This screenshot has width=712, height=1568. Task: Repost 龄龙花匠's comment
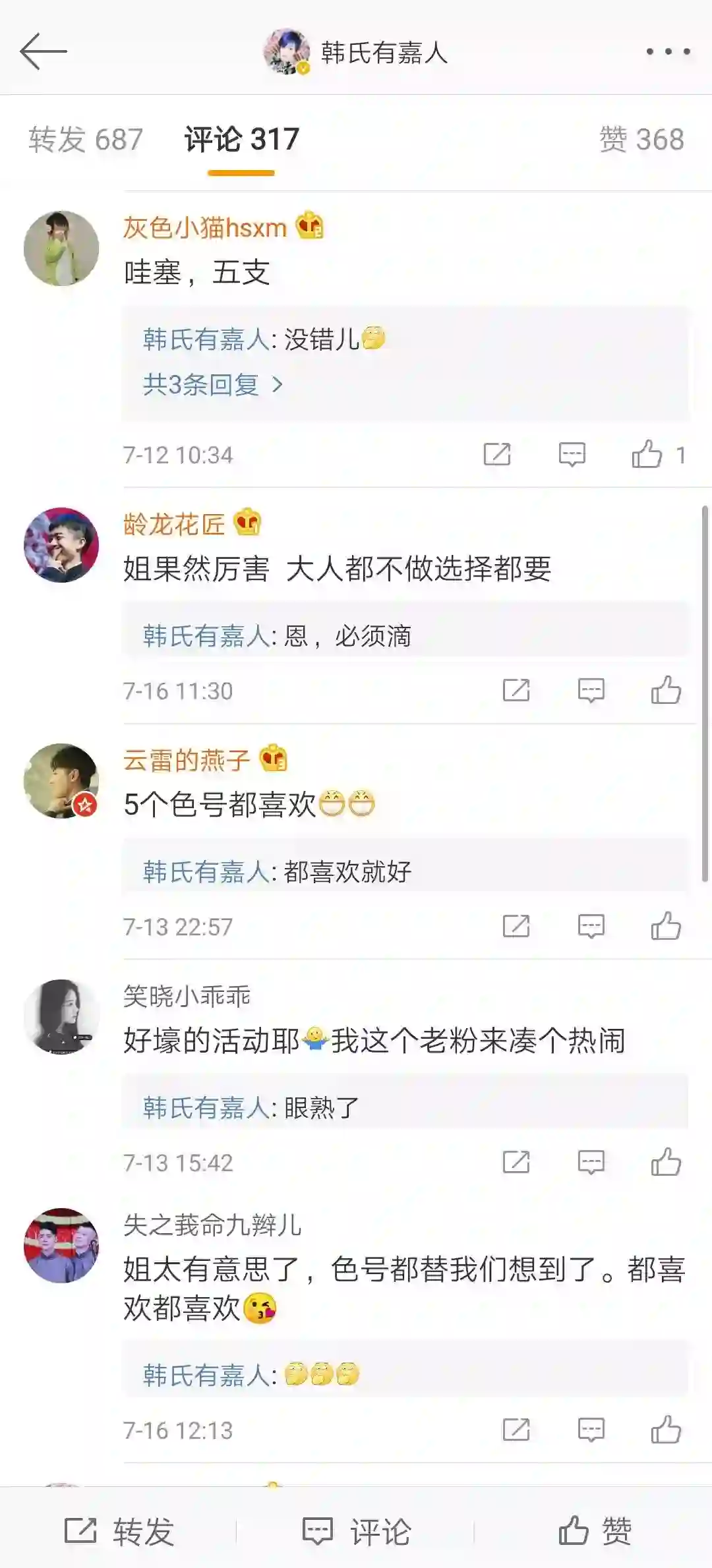516,690
